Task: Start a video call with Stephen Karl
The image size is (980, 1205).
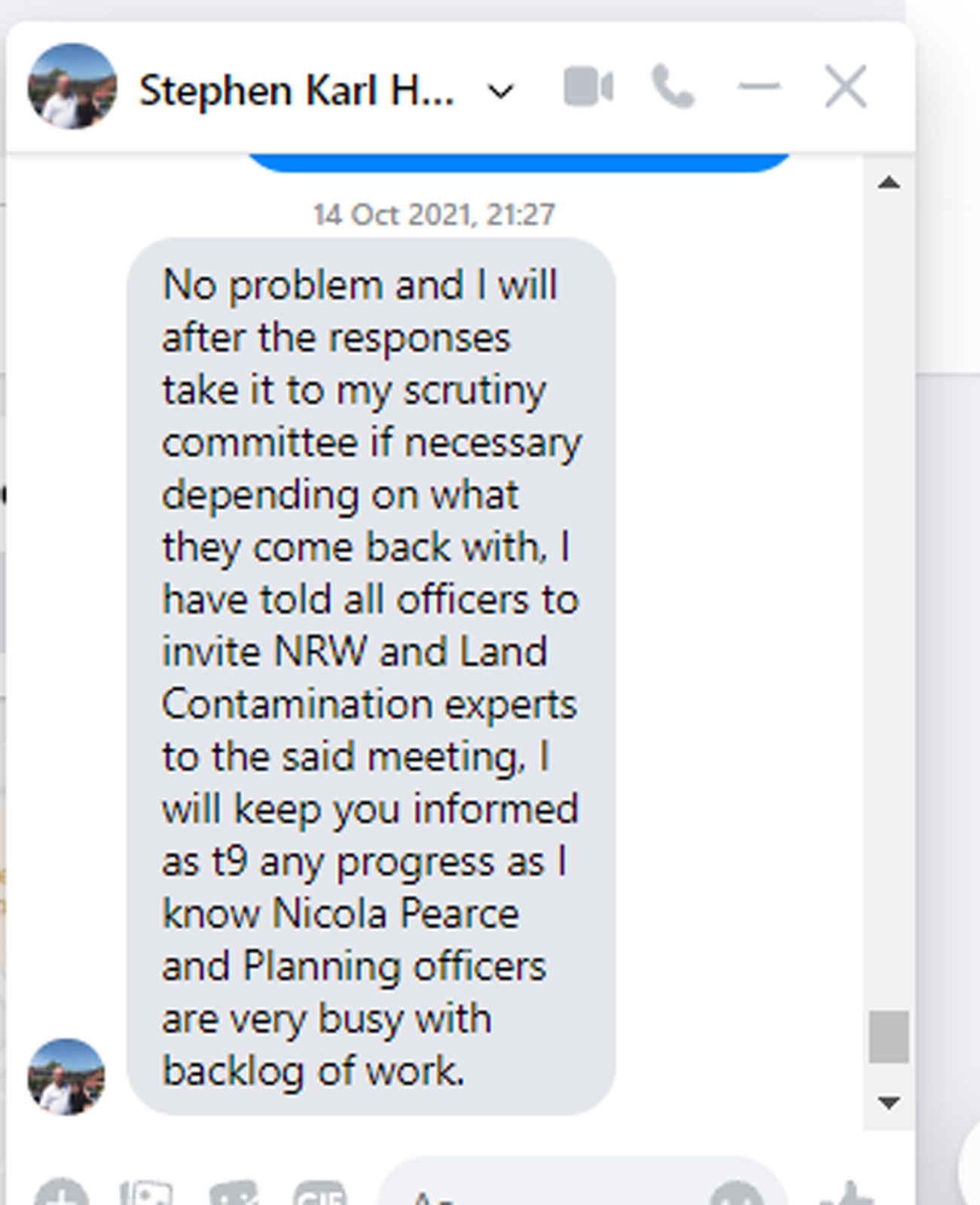Action: pos(588,87)
